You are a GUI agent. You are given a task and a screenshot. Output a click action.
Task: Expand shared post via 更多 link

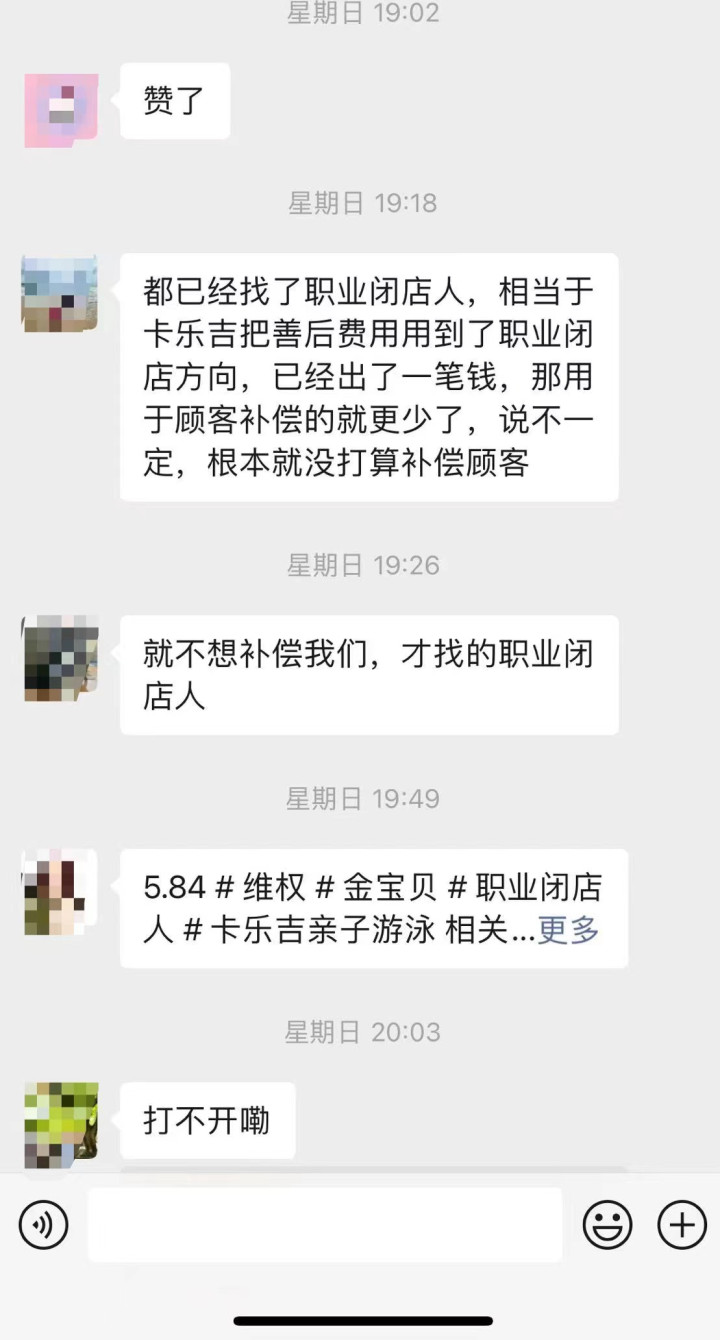click(x=568, y=931)
